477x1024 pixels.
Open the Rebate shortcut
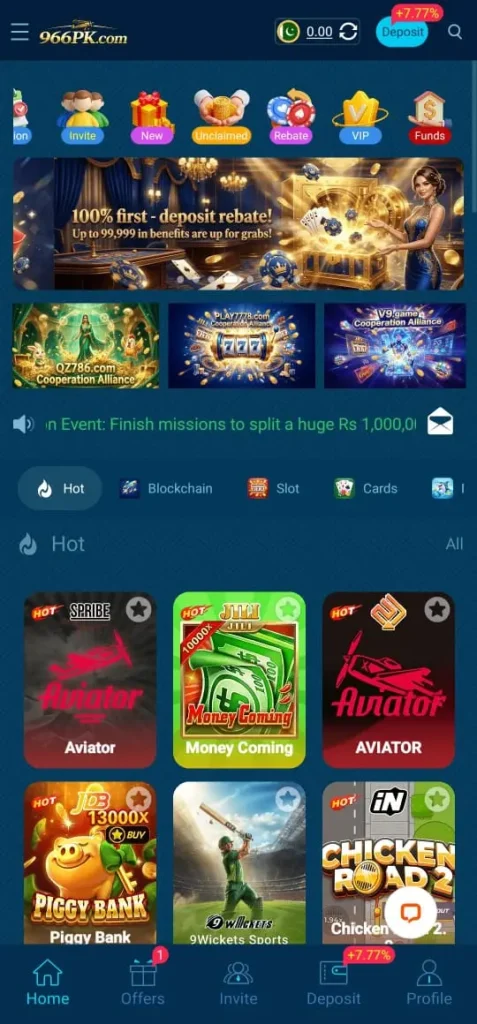(291, 116)
